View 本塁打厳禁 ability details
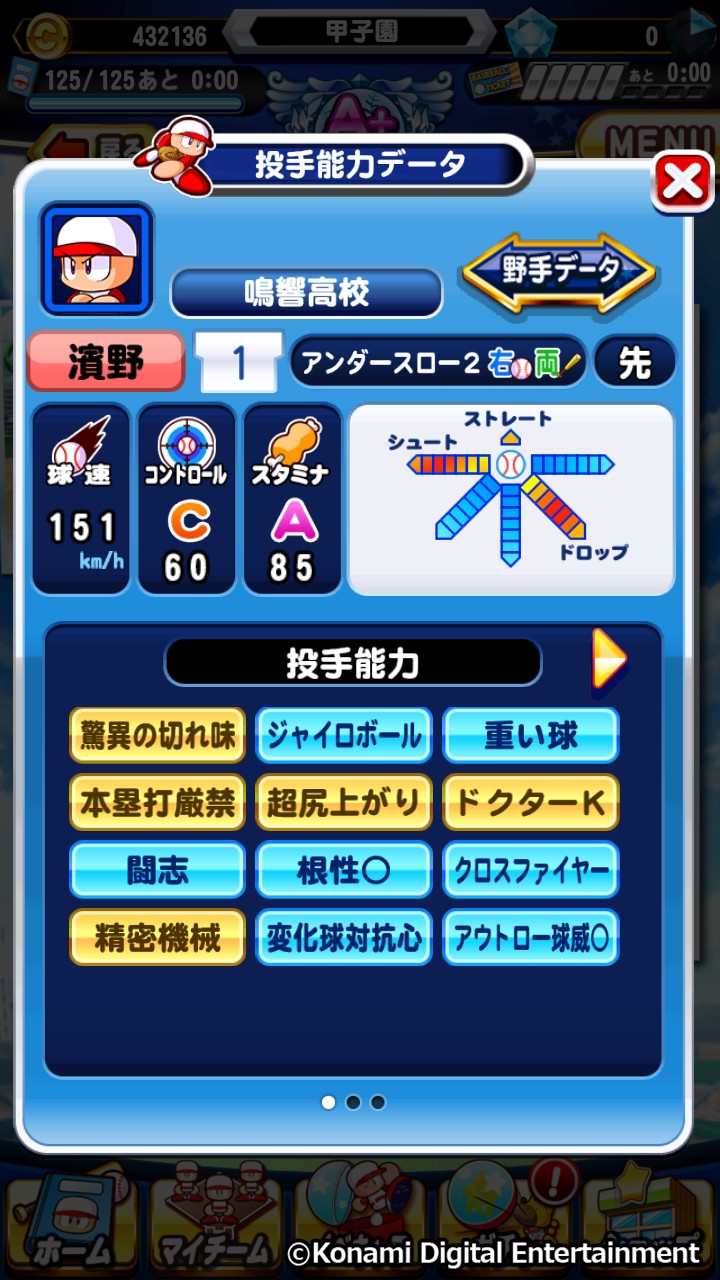This screenshot has height=1280, width=720. pos(157,803)
